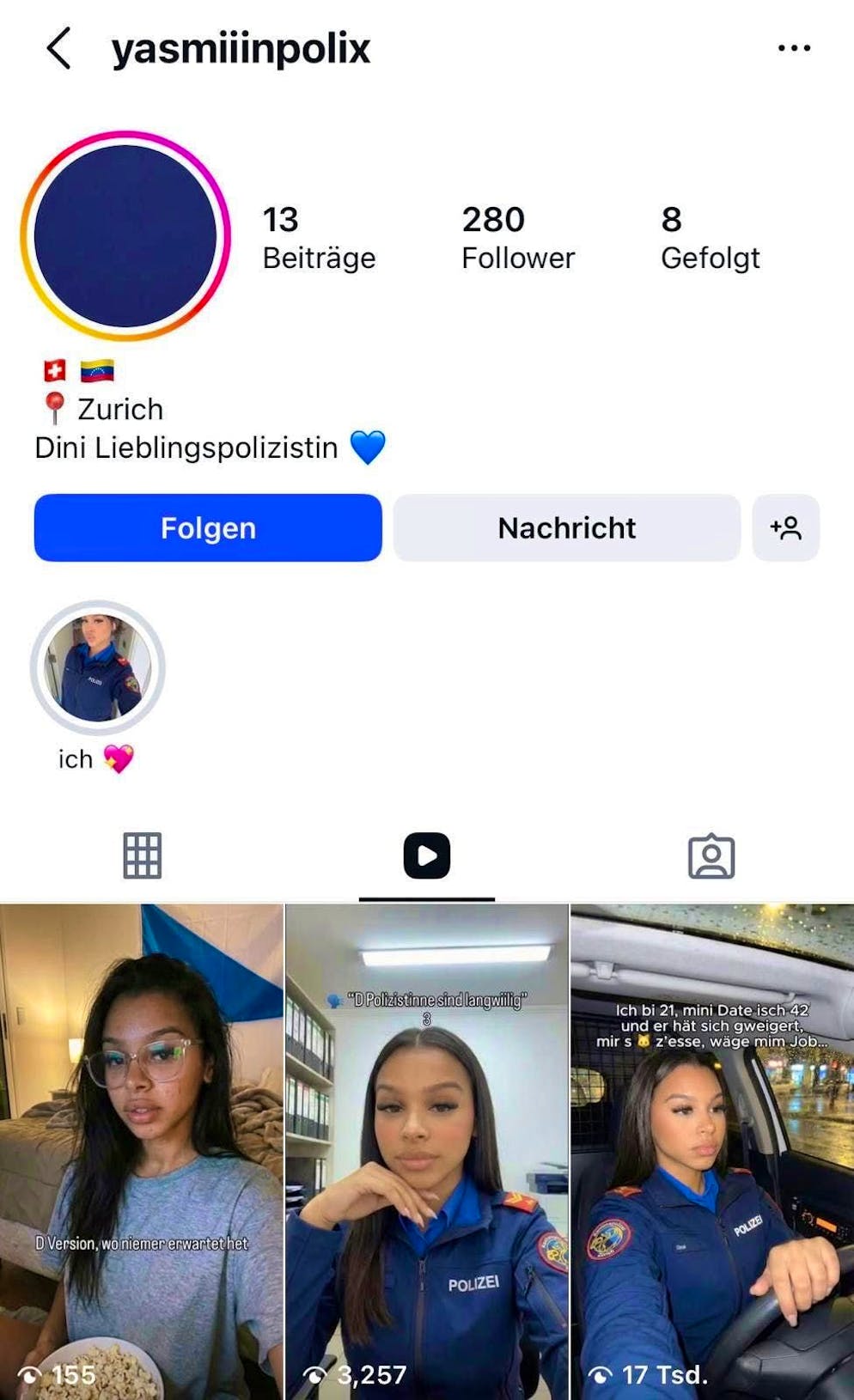Expand the 8 Gefolgt list
The height and width of the screenshot is (1400, 854).
pos(710,236)
